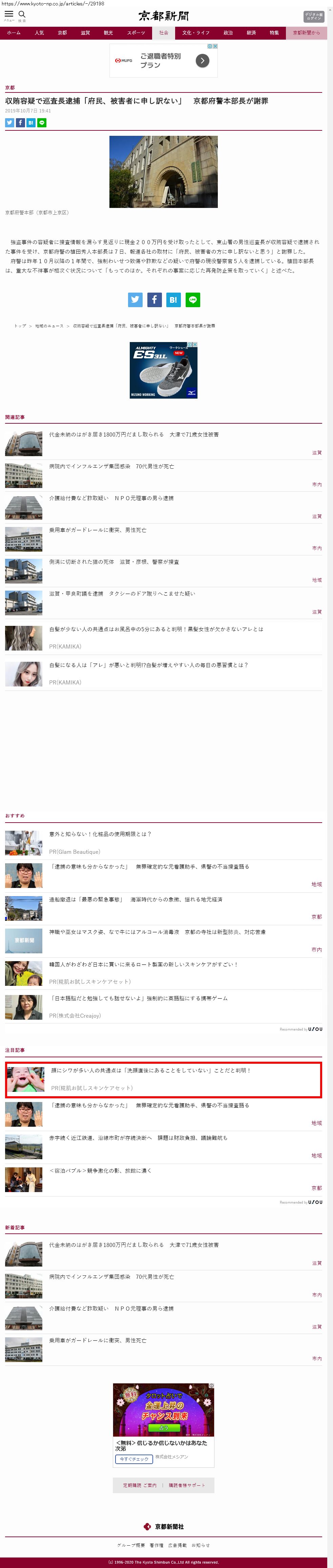Follow the 地域のニュース breadcrumb link
The height and width of the screenshot is (1568, 333).
tap(49, 326)
